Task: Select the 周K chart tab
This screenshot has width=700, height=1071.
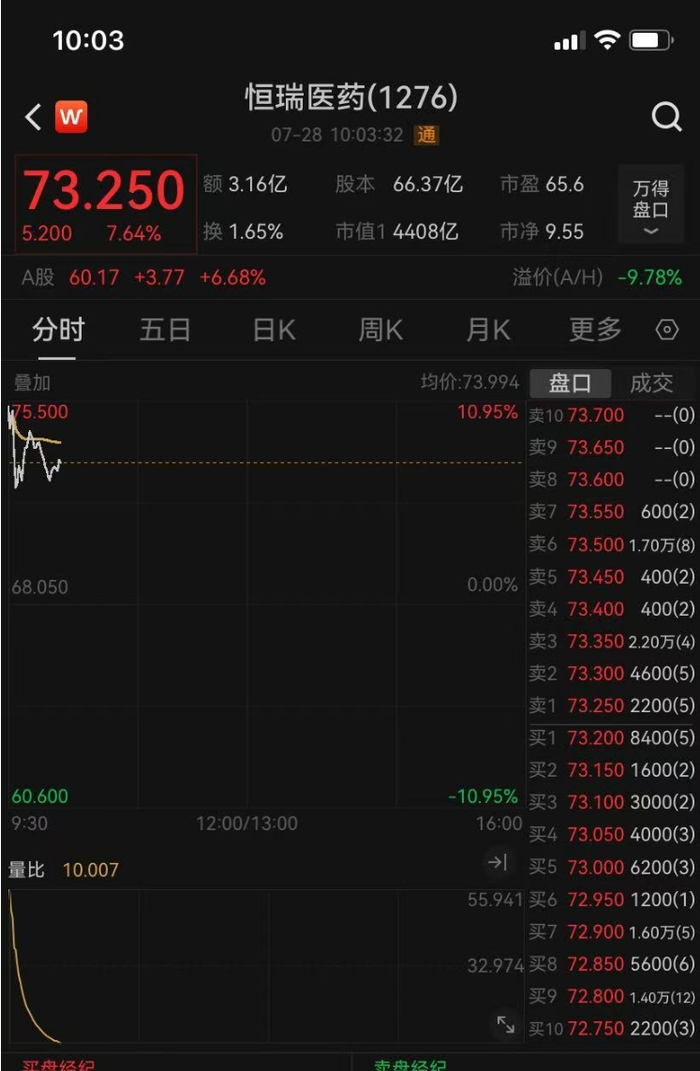Action: [x=380, y=331]
